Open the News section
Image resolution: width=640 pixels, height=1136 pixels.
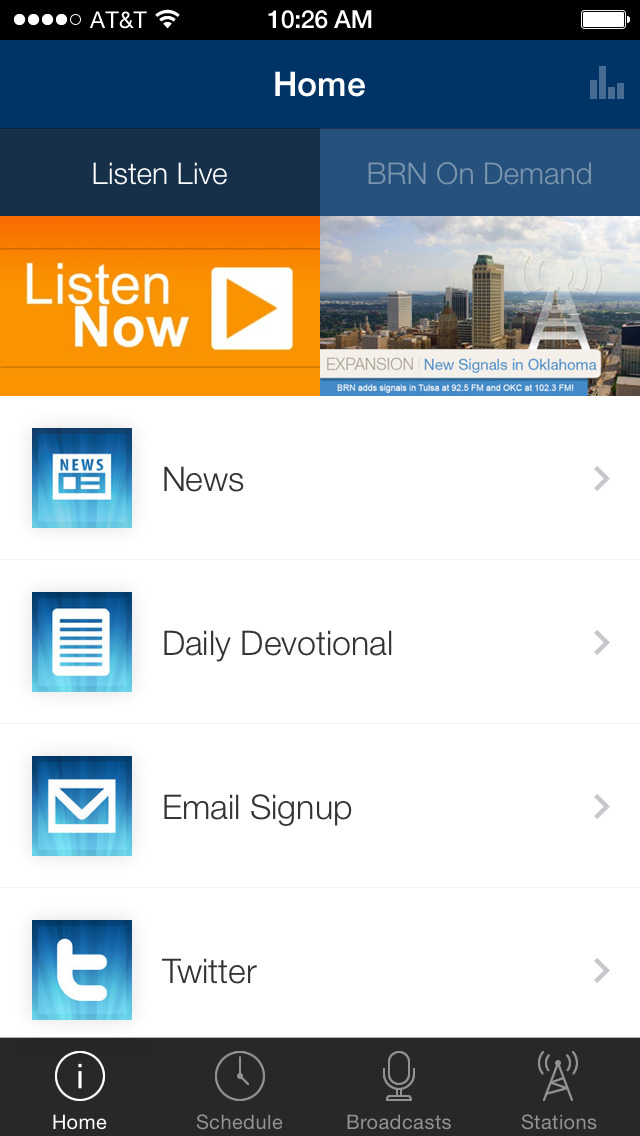tap(320, 479)
